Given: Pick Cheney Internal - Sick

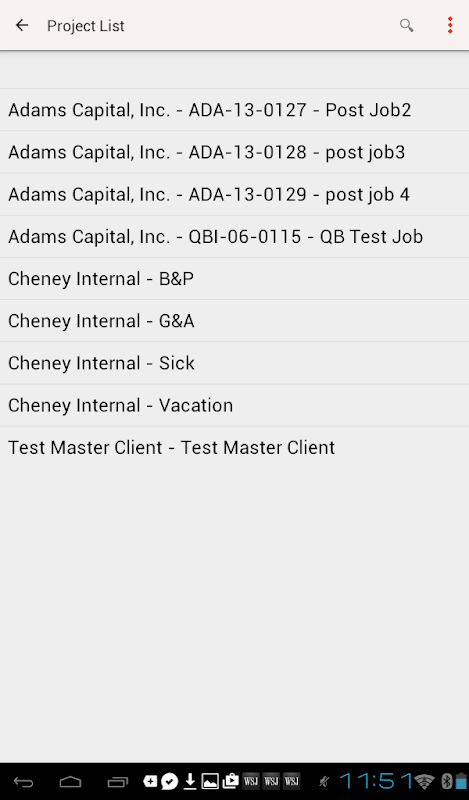Looking at the screenshot, I should coord(234,363).
